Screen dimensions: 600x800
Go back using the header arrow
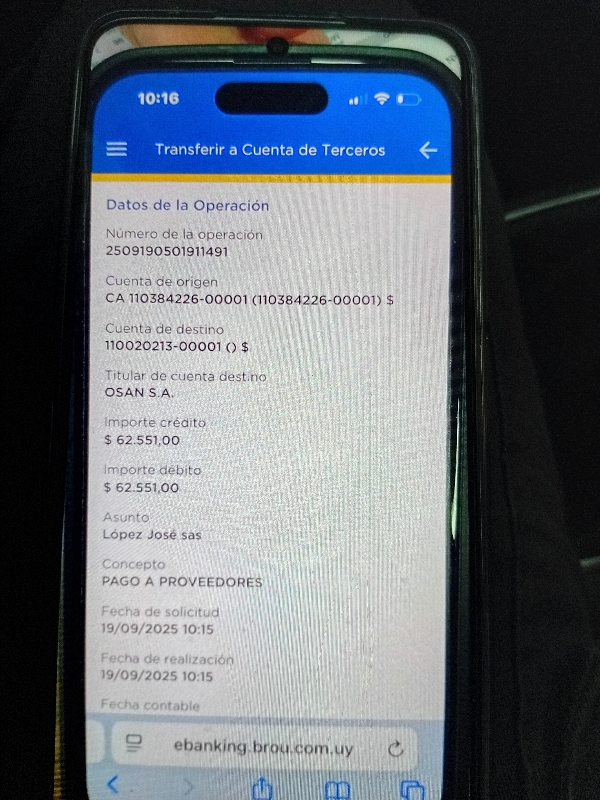coord(427,150)
